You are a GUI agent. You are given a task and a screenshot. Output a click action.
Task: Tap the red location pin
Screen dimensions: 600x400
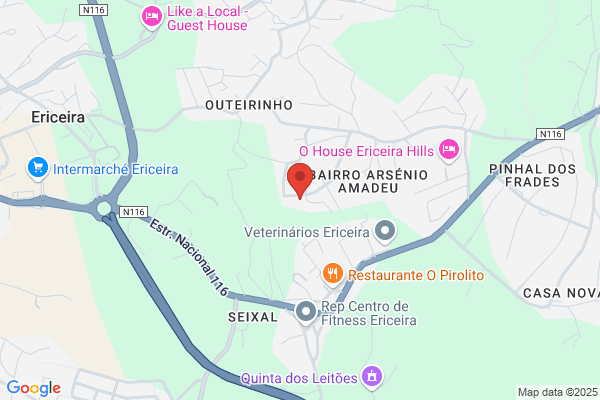[x=300, y=180]
